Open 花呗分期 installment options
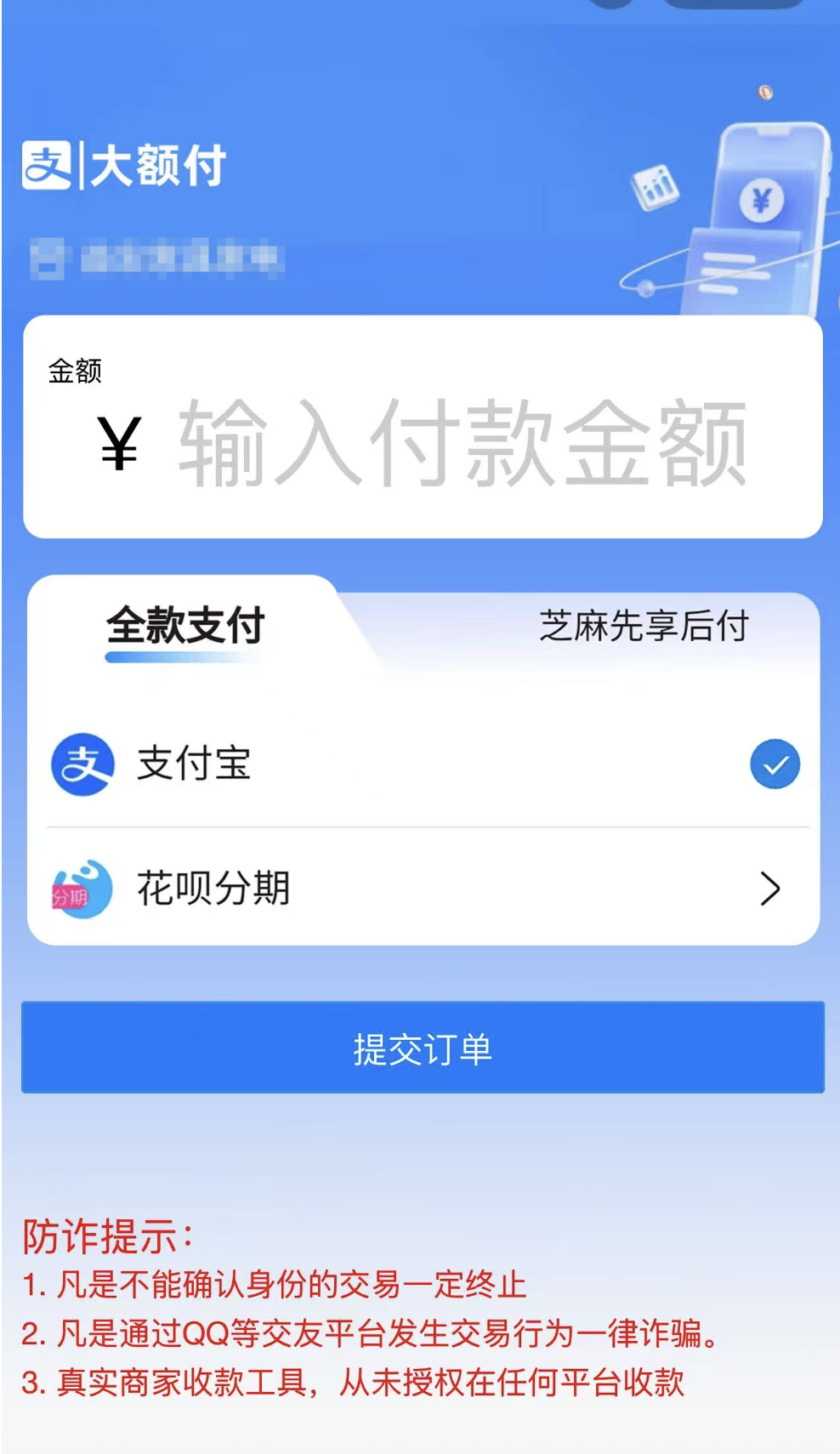This screenshot has width=840, height=1454. 423,889
